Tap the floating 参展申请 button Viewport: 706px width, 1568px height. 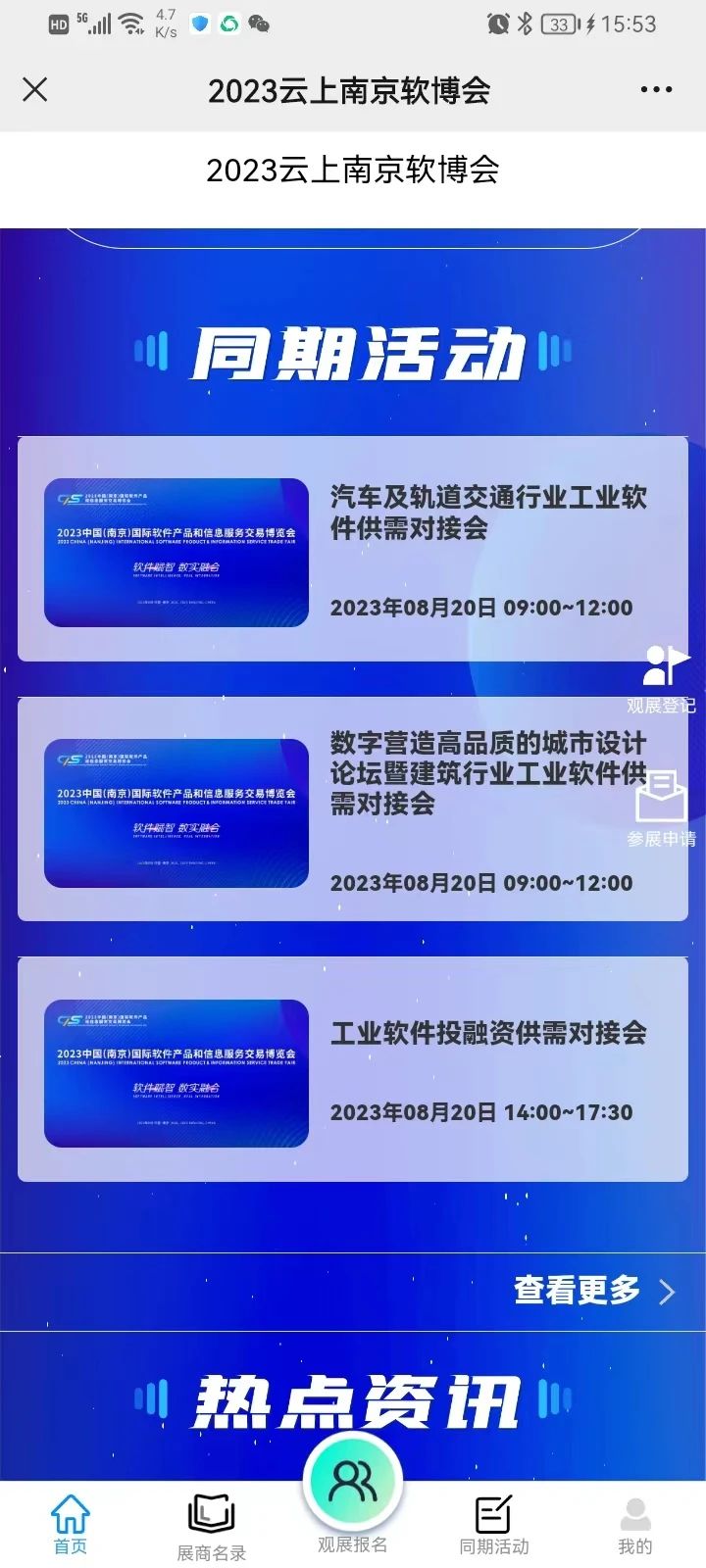pos(662,808)
